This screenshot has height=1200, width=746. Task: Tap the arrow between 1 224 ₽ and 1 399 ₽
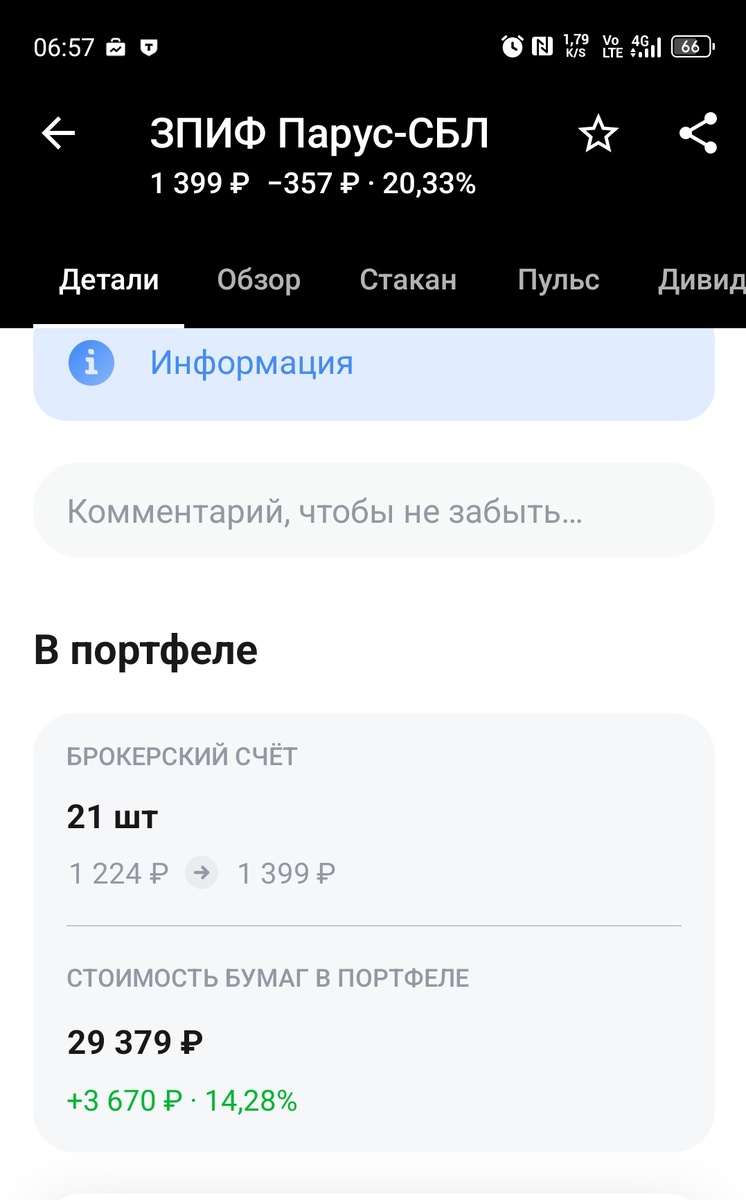[x=200, y=872]
